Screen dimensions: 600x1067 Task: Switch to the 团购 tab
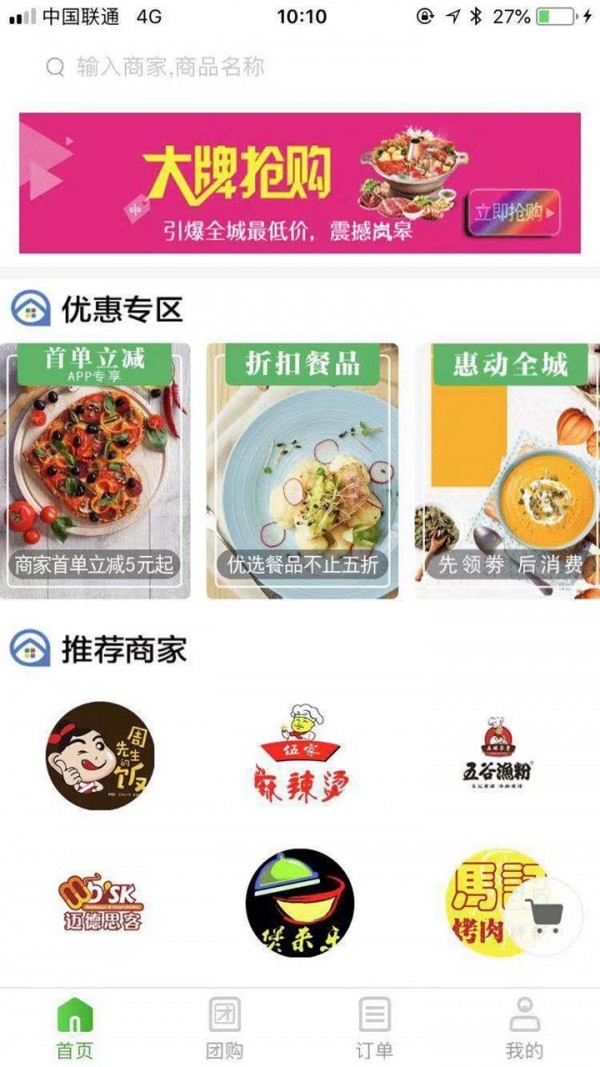click(x=224, y=1027)
